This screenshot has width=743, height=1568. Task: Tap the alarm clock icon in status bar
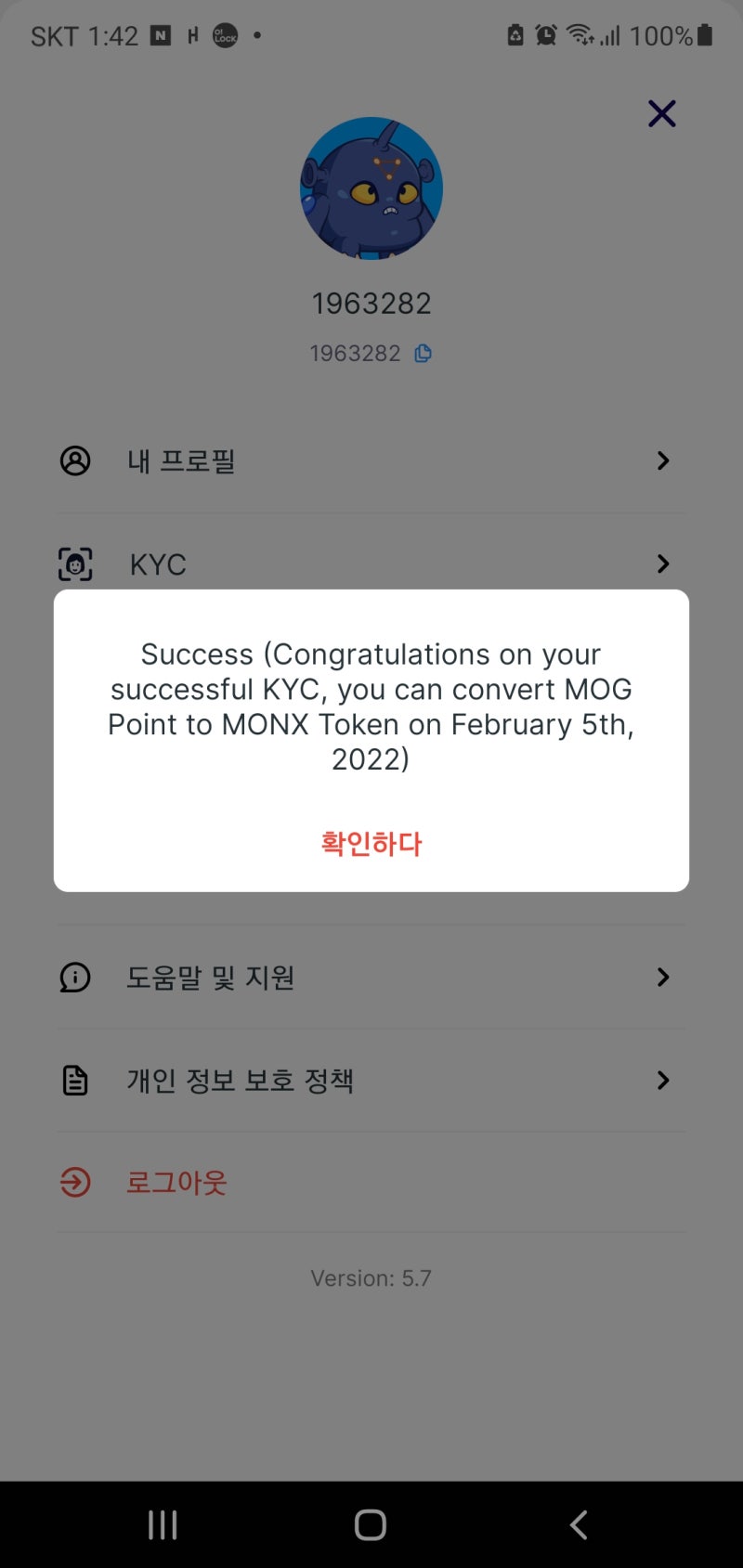[546, 35]
